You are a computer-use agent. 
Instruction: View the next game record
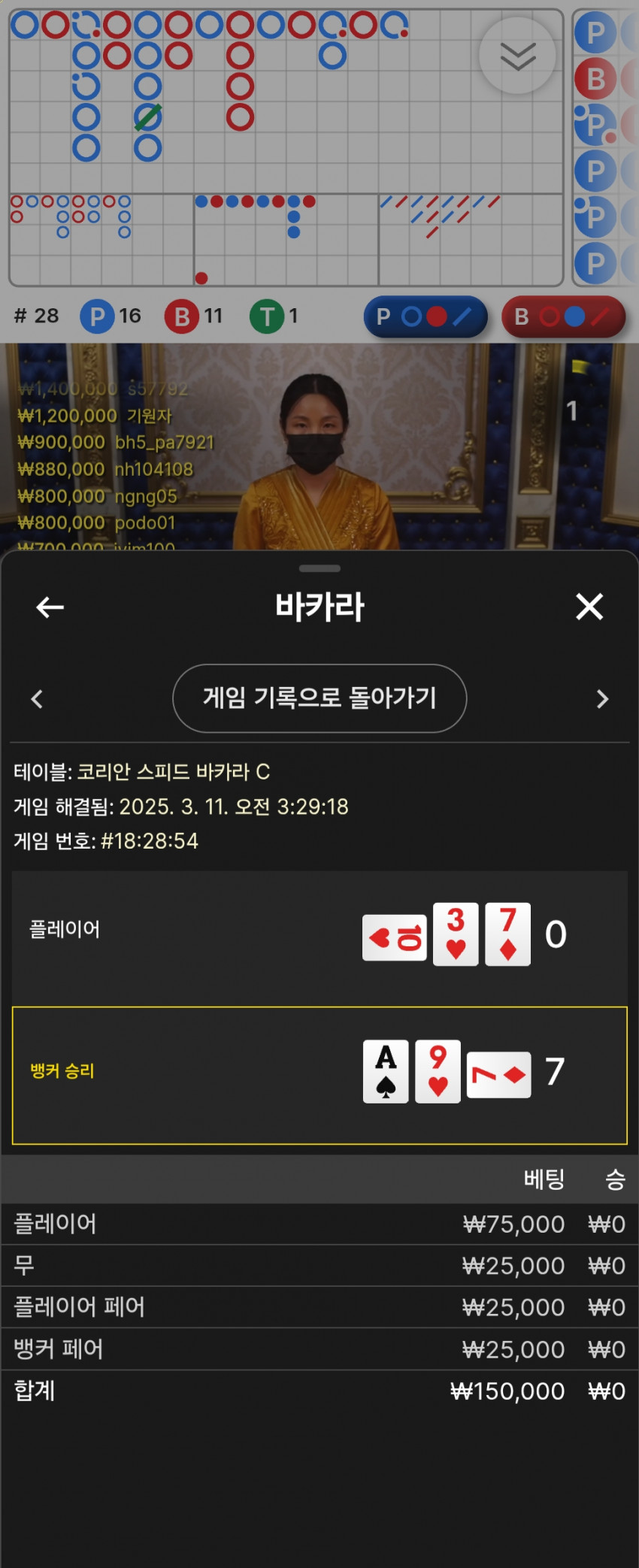coord(602,699)
